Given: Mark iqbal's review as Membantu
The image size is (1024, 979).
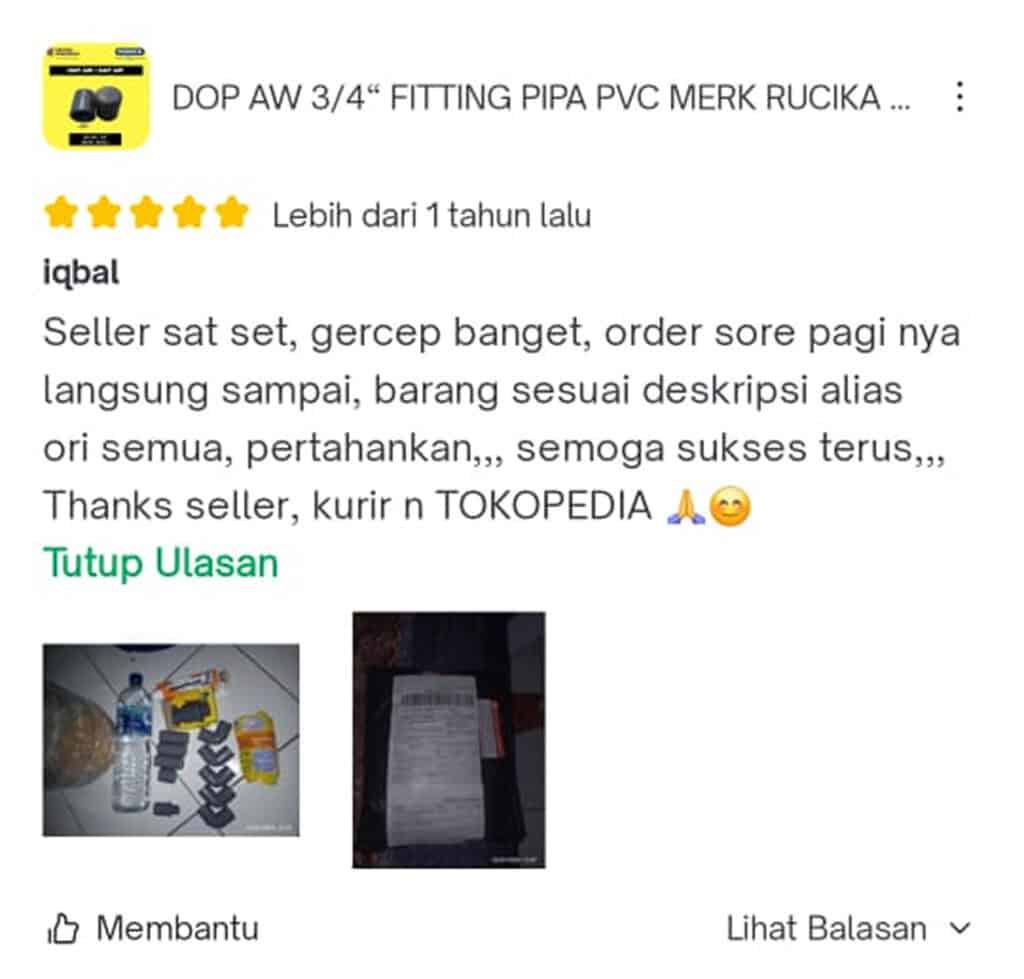Looking at the screenshot, I should 152,928.
